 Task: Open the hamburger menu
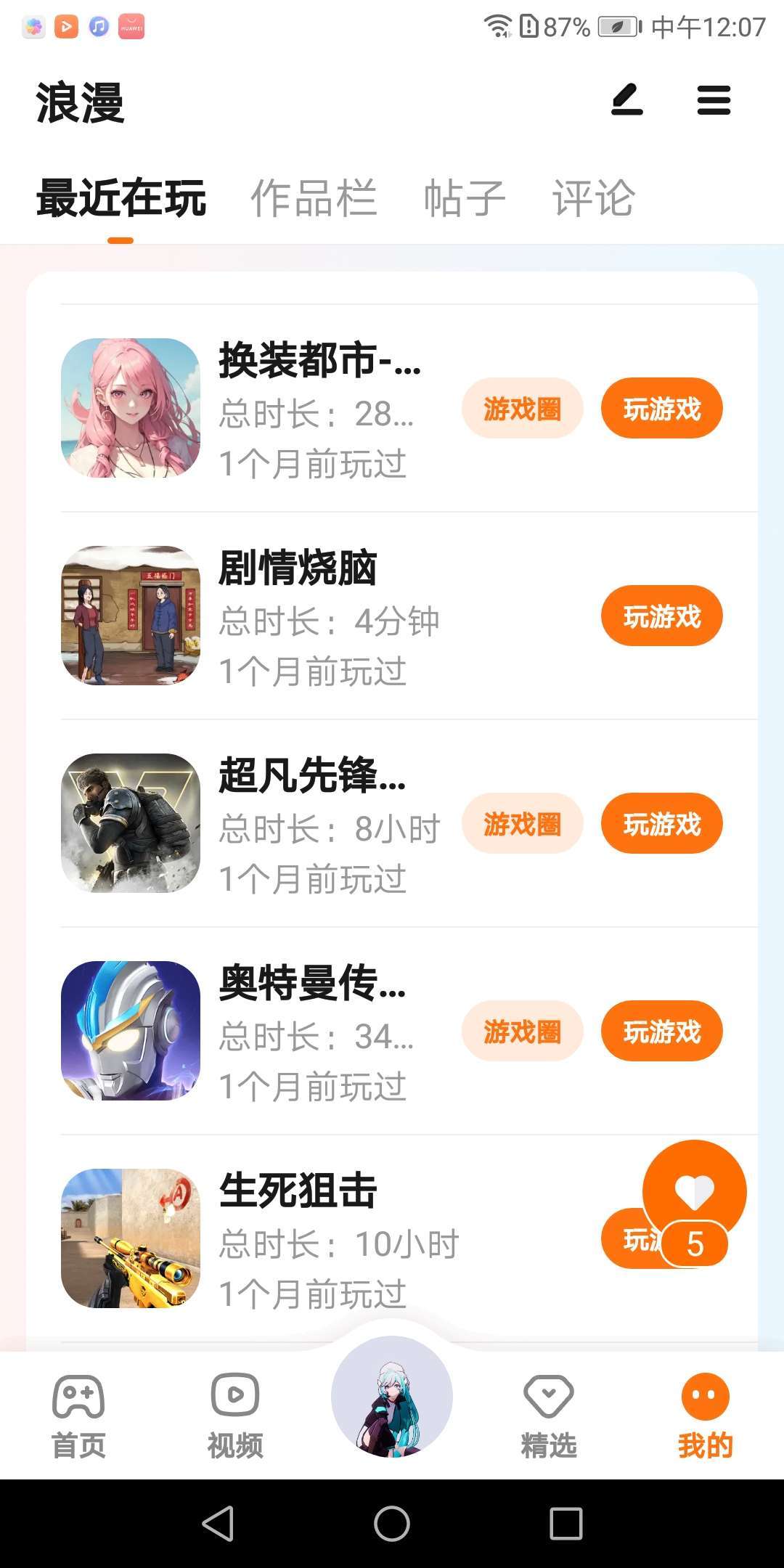click(714, 100)
